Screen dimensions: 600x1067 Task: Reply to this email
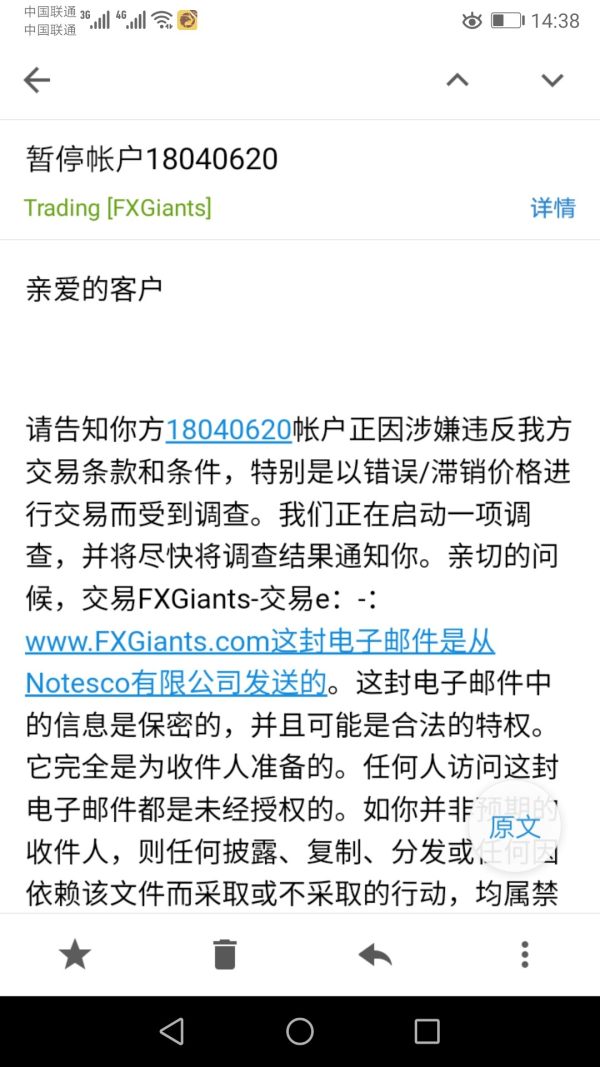[x=375, y=955]
